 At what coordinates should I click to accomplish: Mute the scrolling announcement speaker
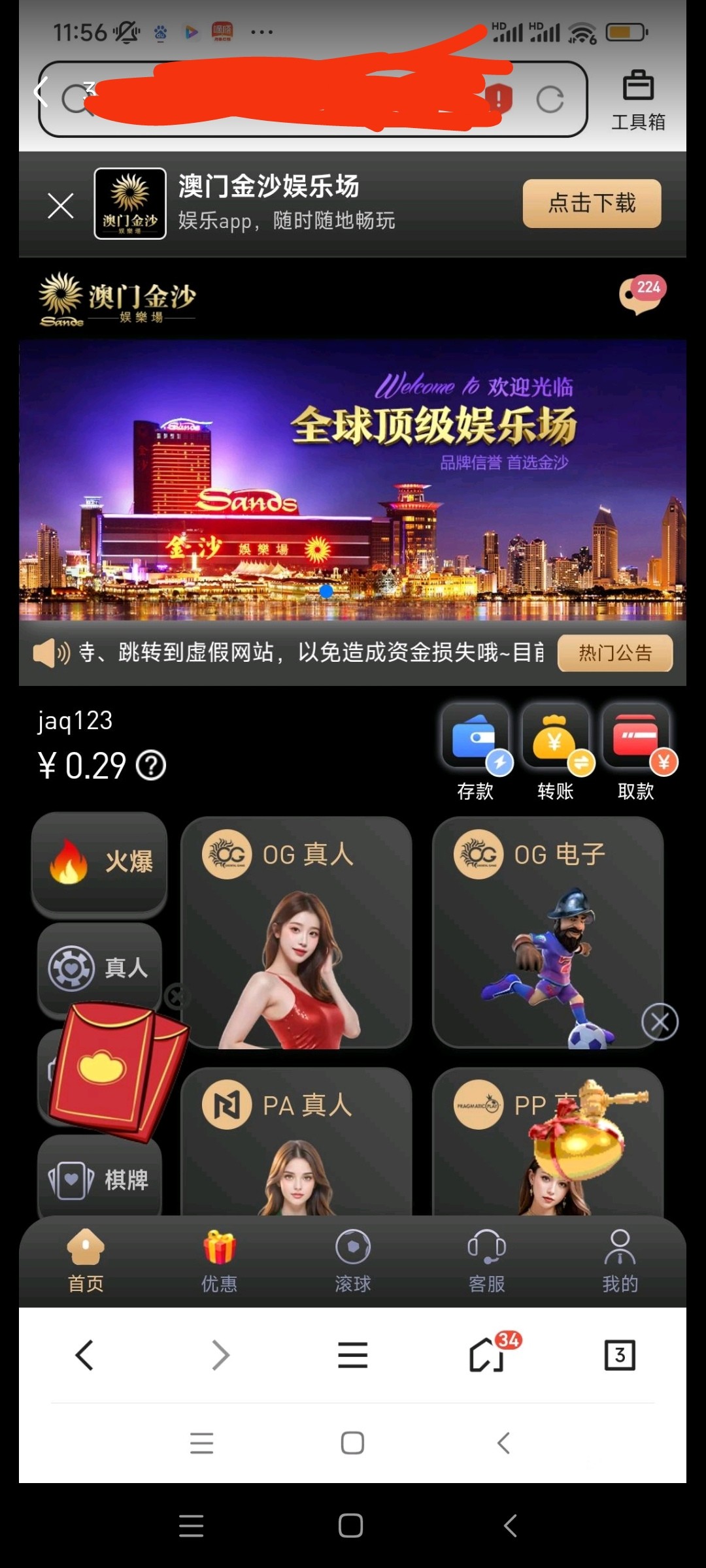(49, 653)
